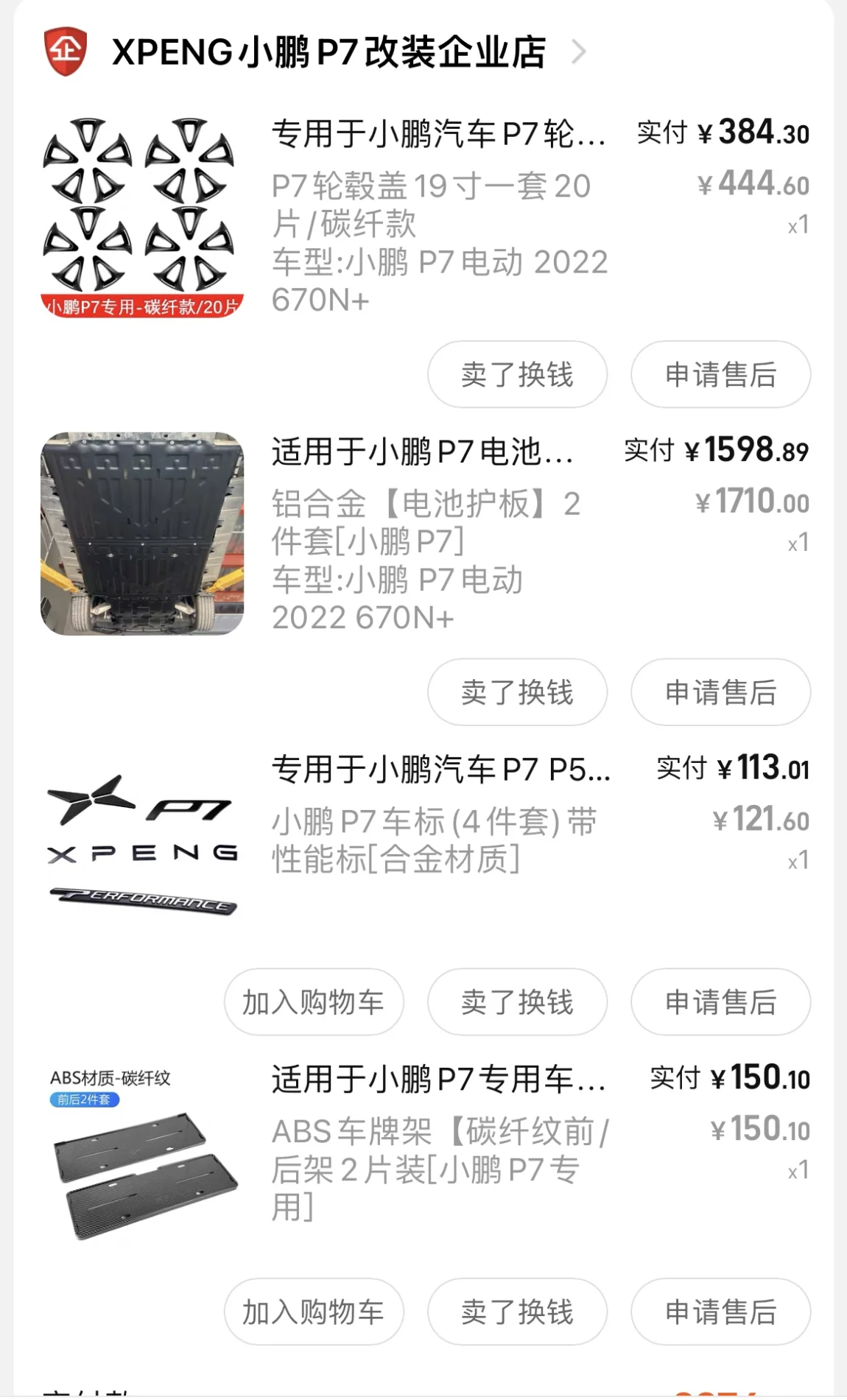
Task: Add the ABS车牌架 plate frame to cart
Action: point(314,1312)
